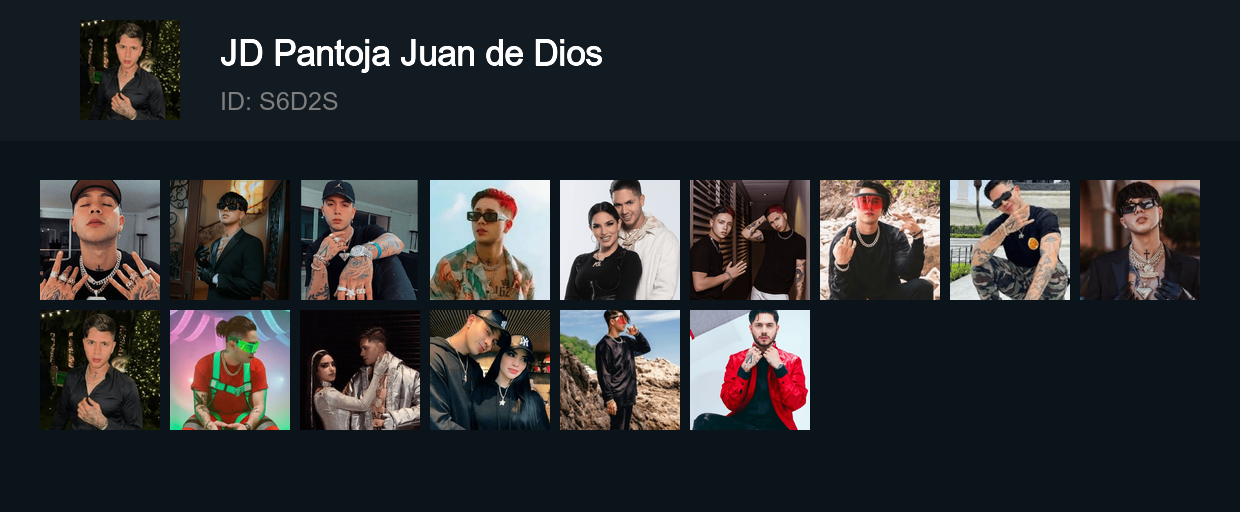This screenshot has height=512, width=1240.
Task: View the grid photo with lit Christmas tree
Action: tap(100, 370)
